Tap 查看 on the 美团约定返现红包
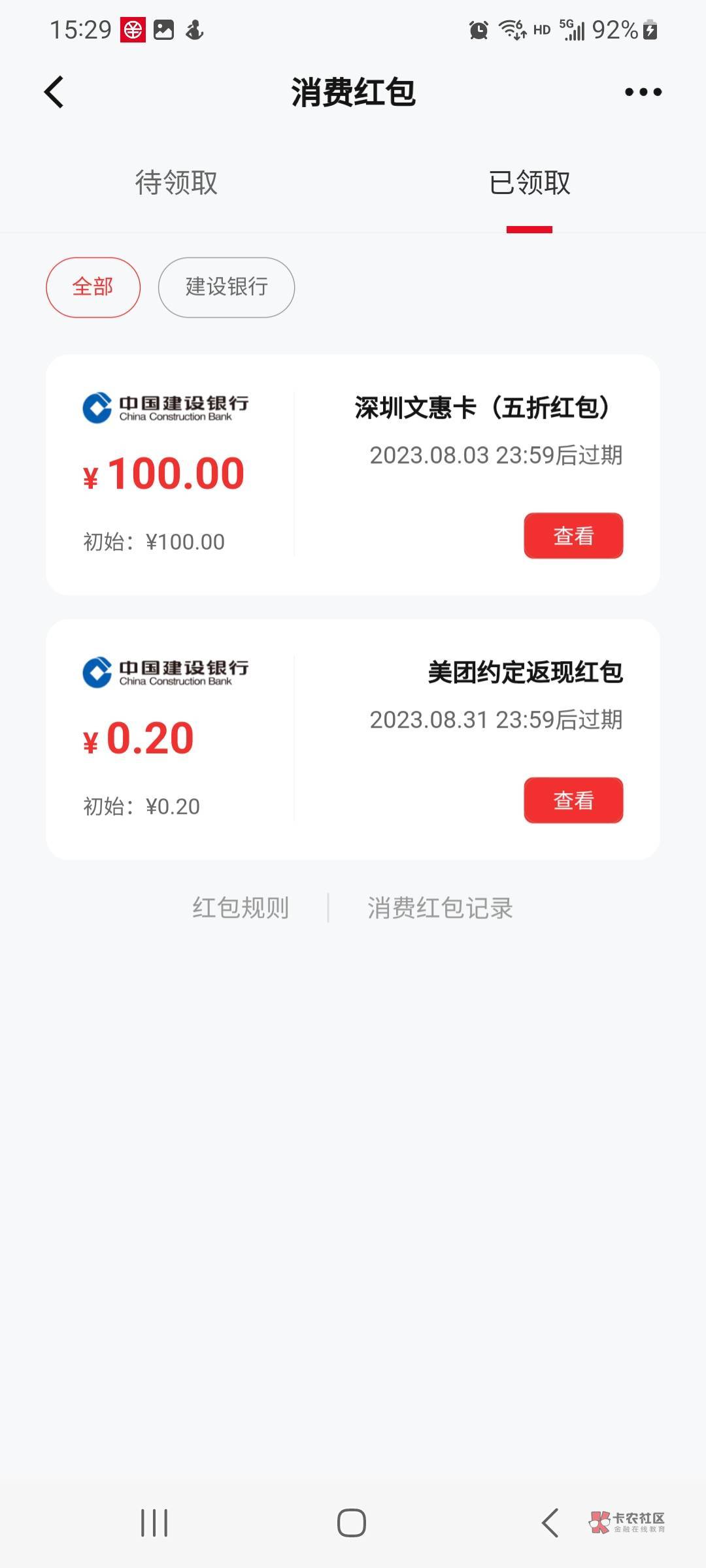This screenshot has width=706, height=1568. pos(573,800)
